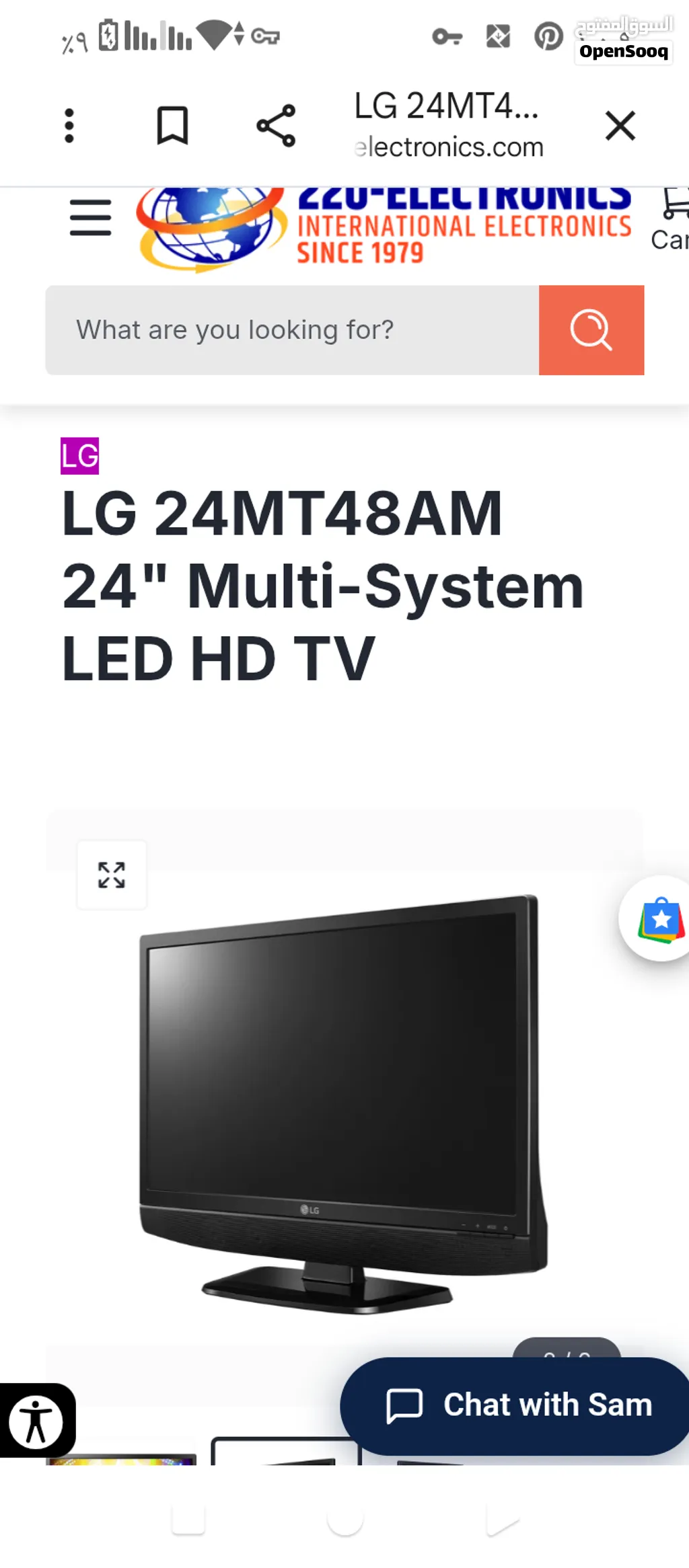This screenshot has width=689, height=1568.
Task: Tap the orange search button
Action: coord(591,330)
